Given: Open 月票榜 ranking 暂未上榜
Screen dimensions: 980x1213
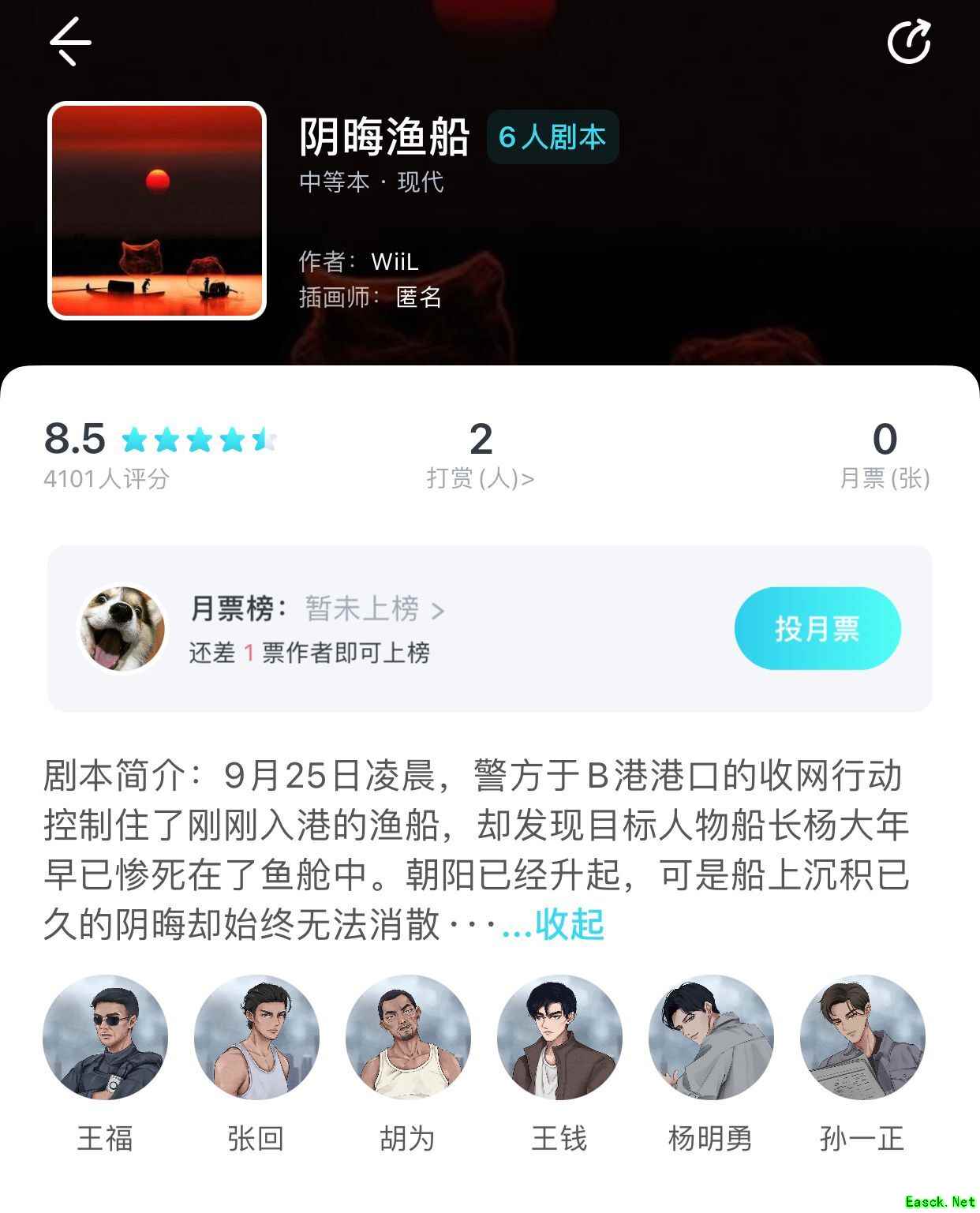Looking at the screenshot, I should 375,608.
